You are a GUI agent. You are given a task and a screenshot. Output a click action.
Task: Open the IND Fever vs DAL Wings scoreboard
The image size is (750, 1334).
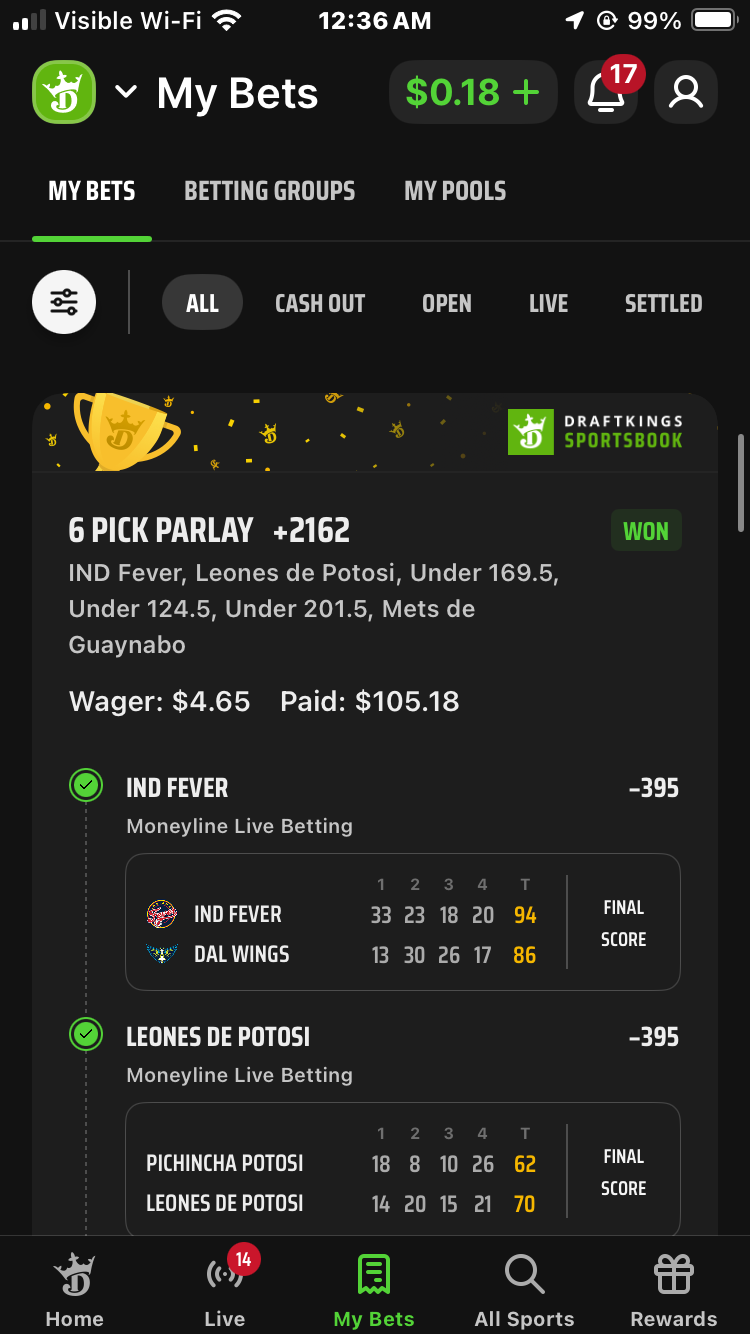(402, 921)
